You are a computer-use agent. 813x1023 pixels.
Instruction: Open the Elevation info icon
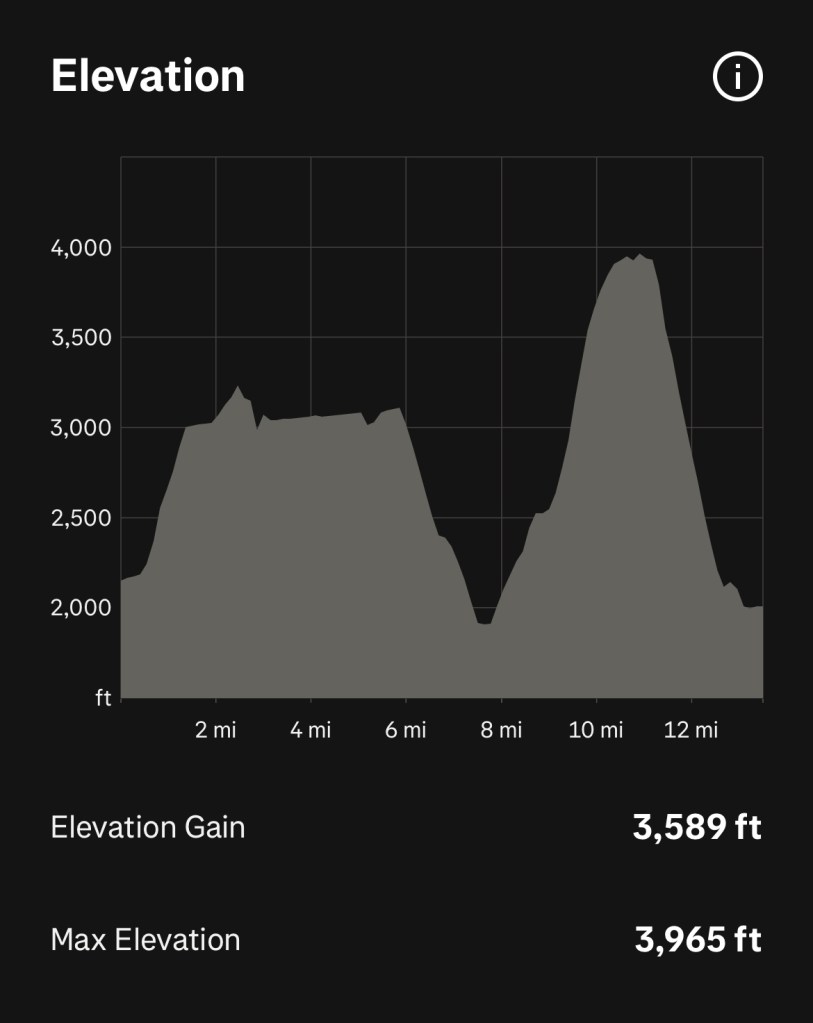click(x=737, y=77)
